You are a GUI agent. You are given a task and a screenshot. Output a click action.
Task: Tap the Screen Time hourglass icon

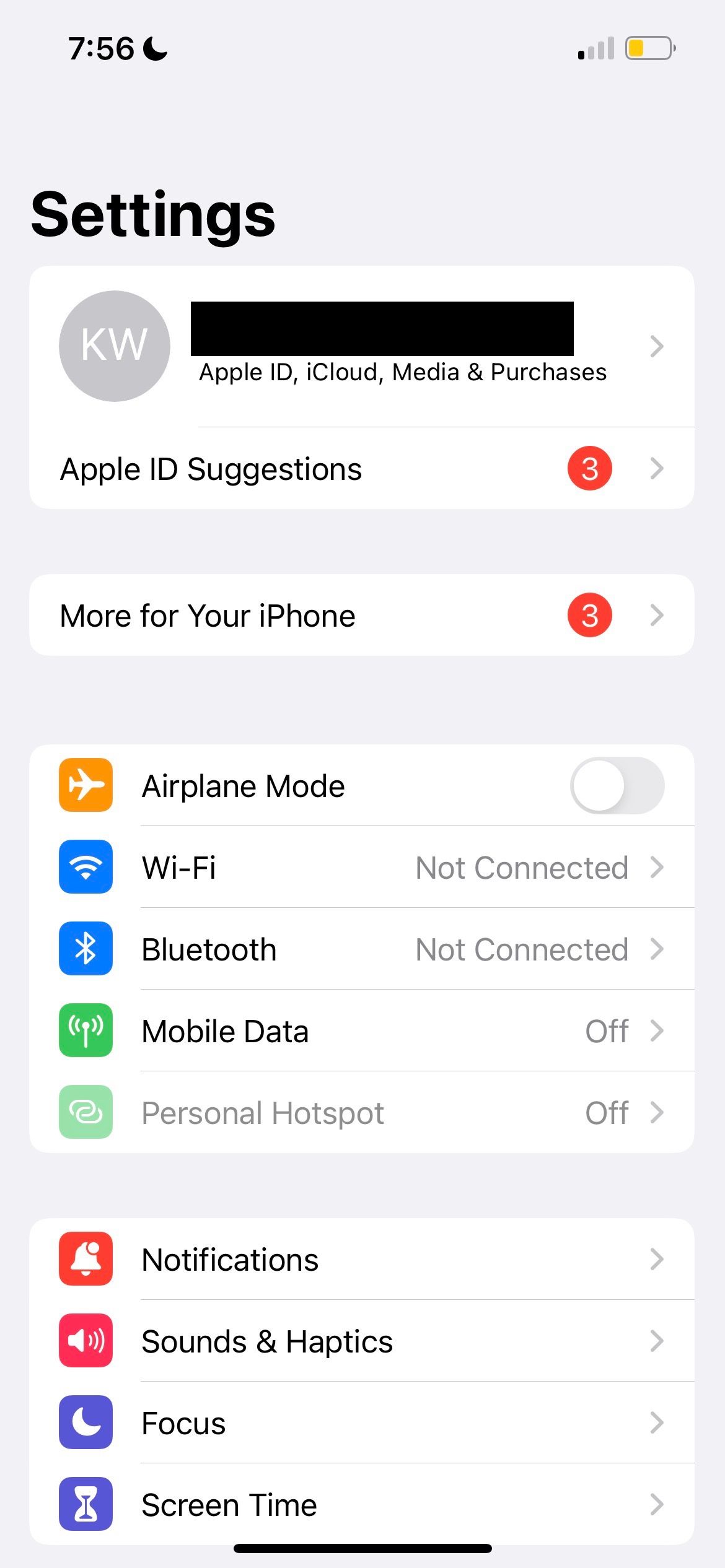pos(85,1504)
